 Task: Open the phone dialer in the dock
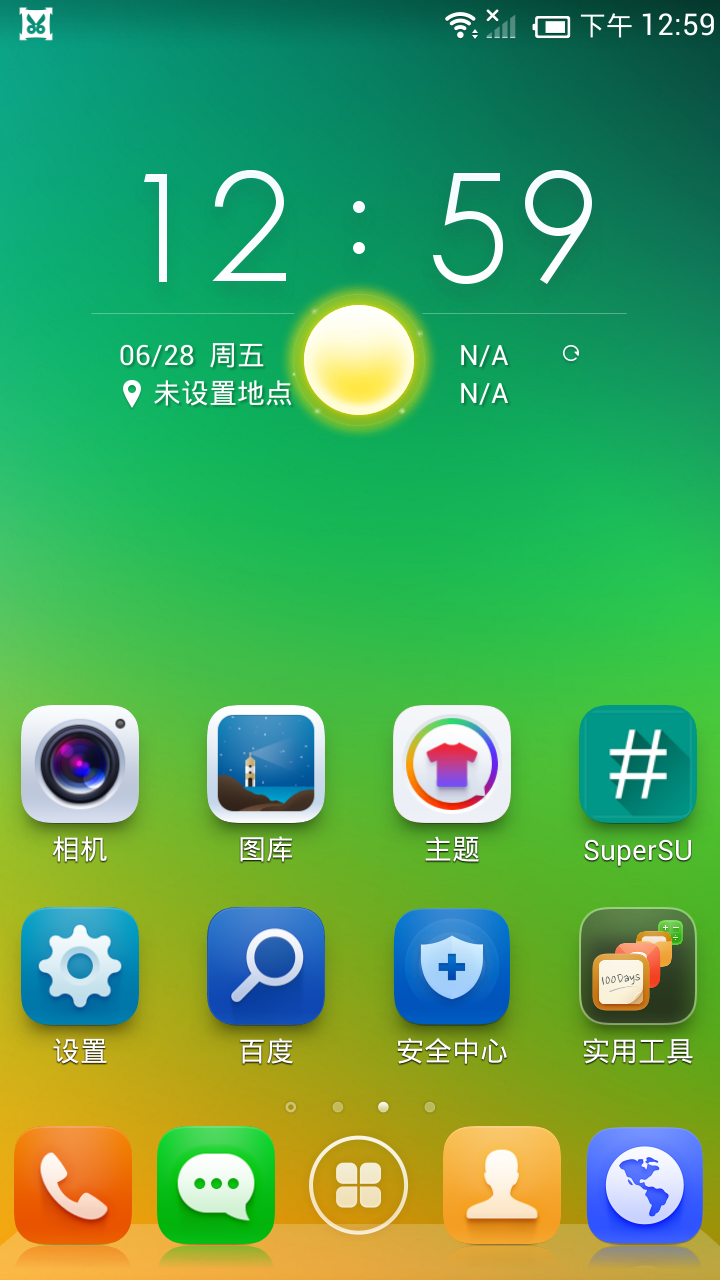tap(73, 1186)
